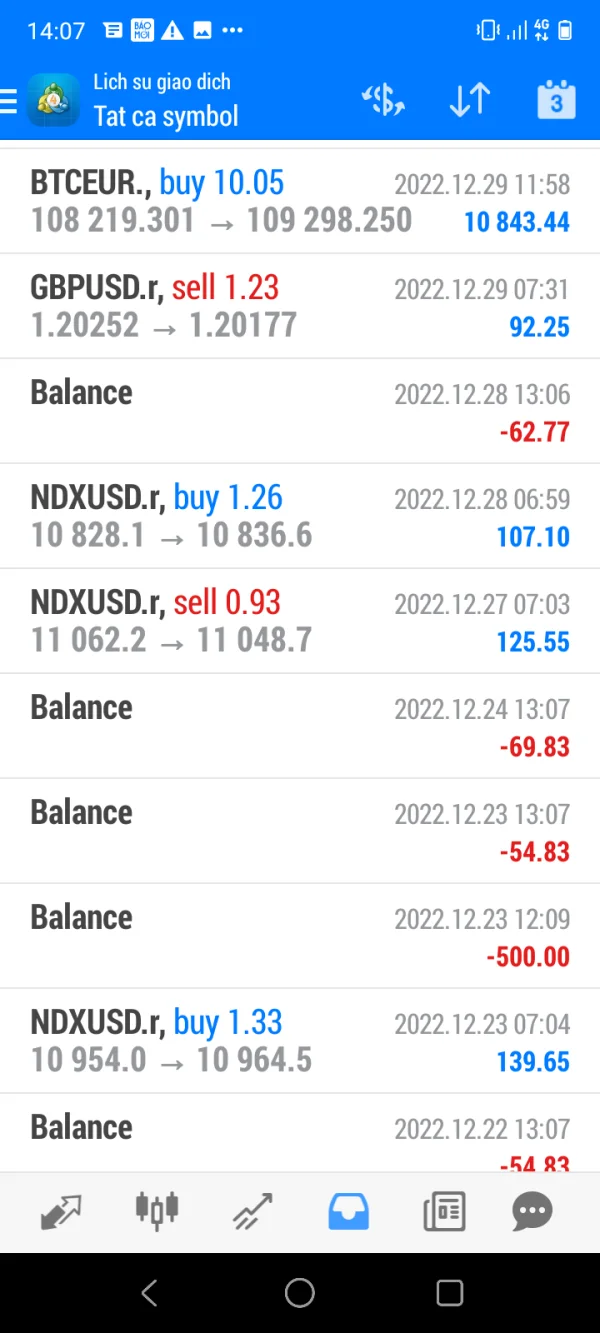Select the NDXUSD.r buy 1.33 trade

[x=300, y=1041]
